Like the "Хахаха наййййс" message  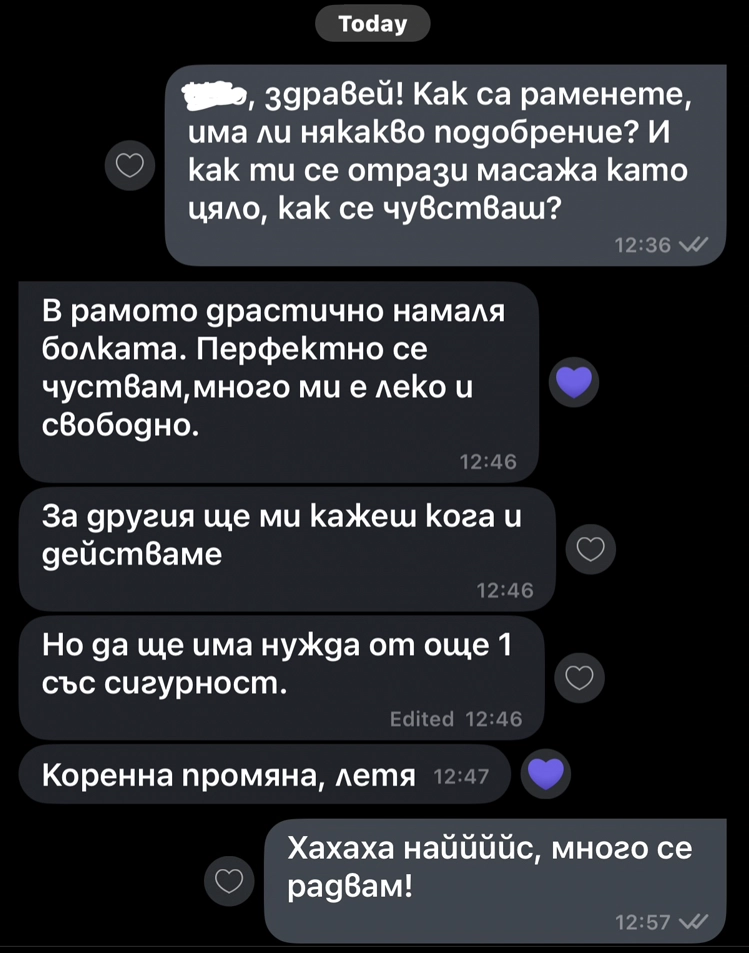point(229,880)
